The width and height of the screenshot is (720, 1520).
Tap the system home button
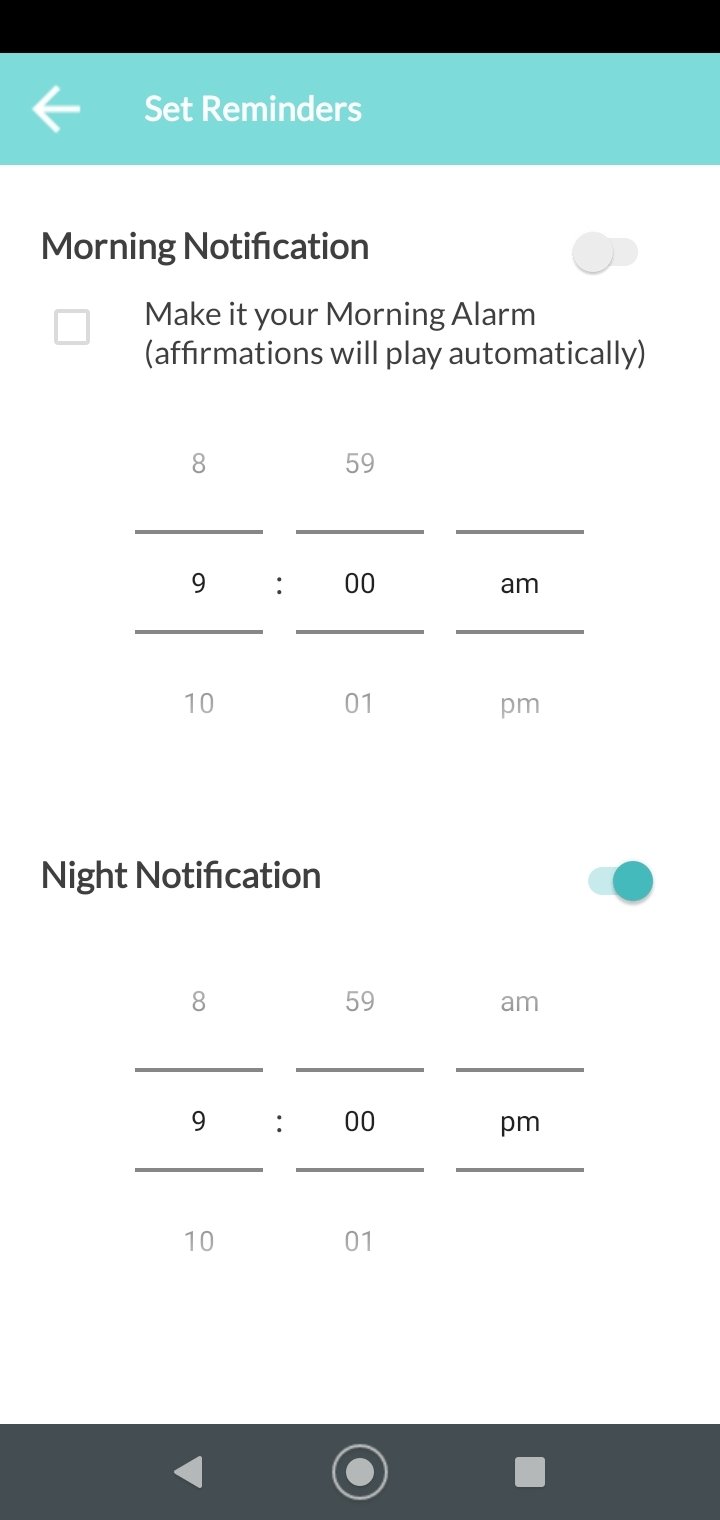pyautogui.click(x=359, y=1472)
